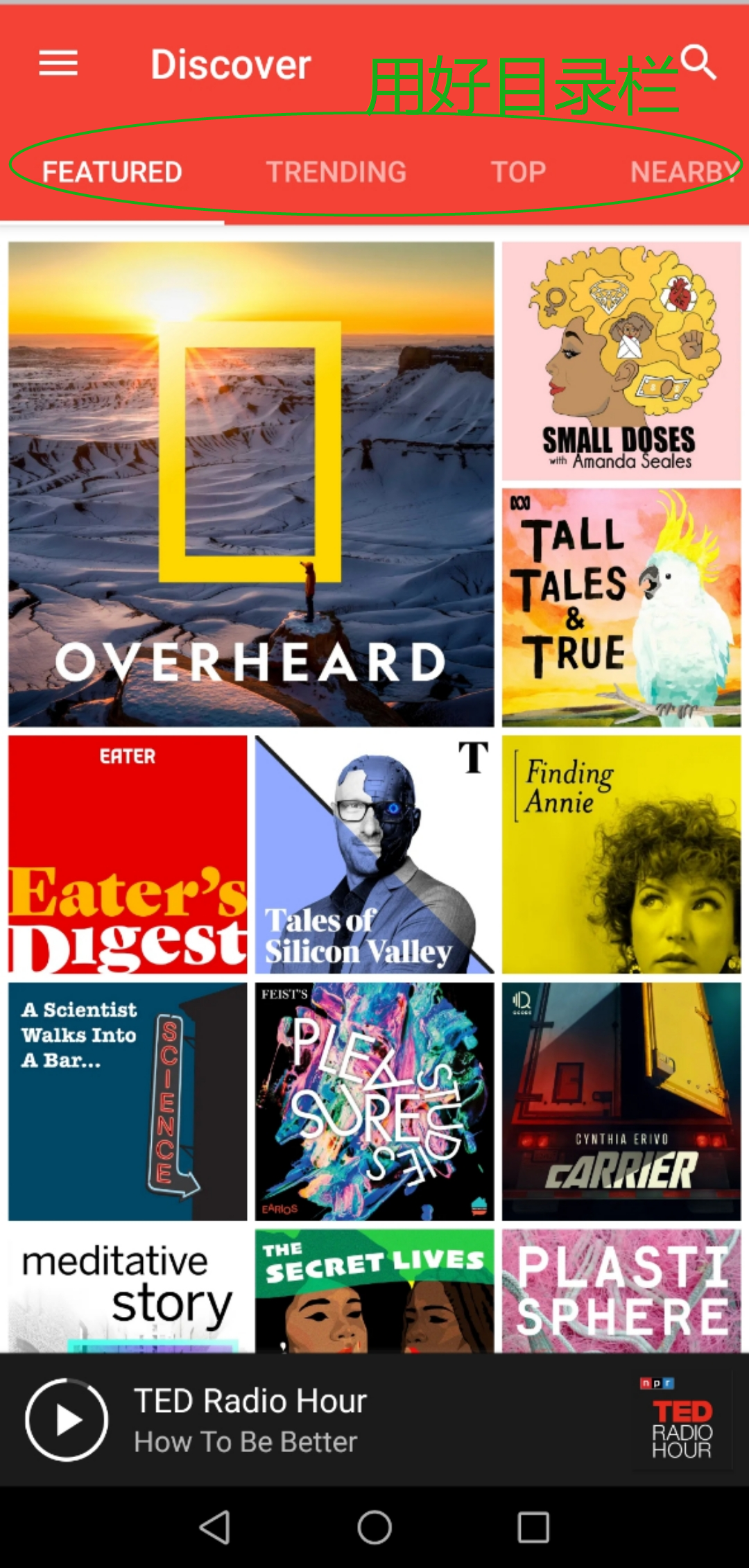Open the Meditative Story podcast
The height and width of the screenshot is (1568, 749).
coord(128,1291)
